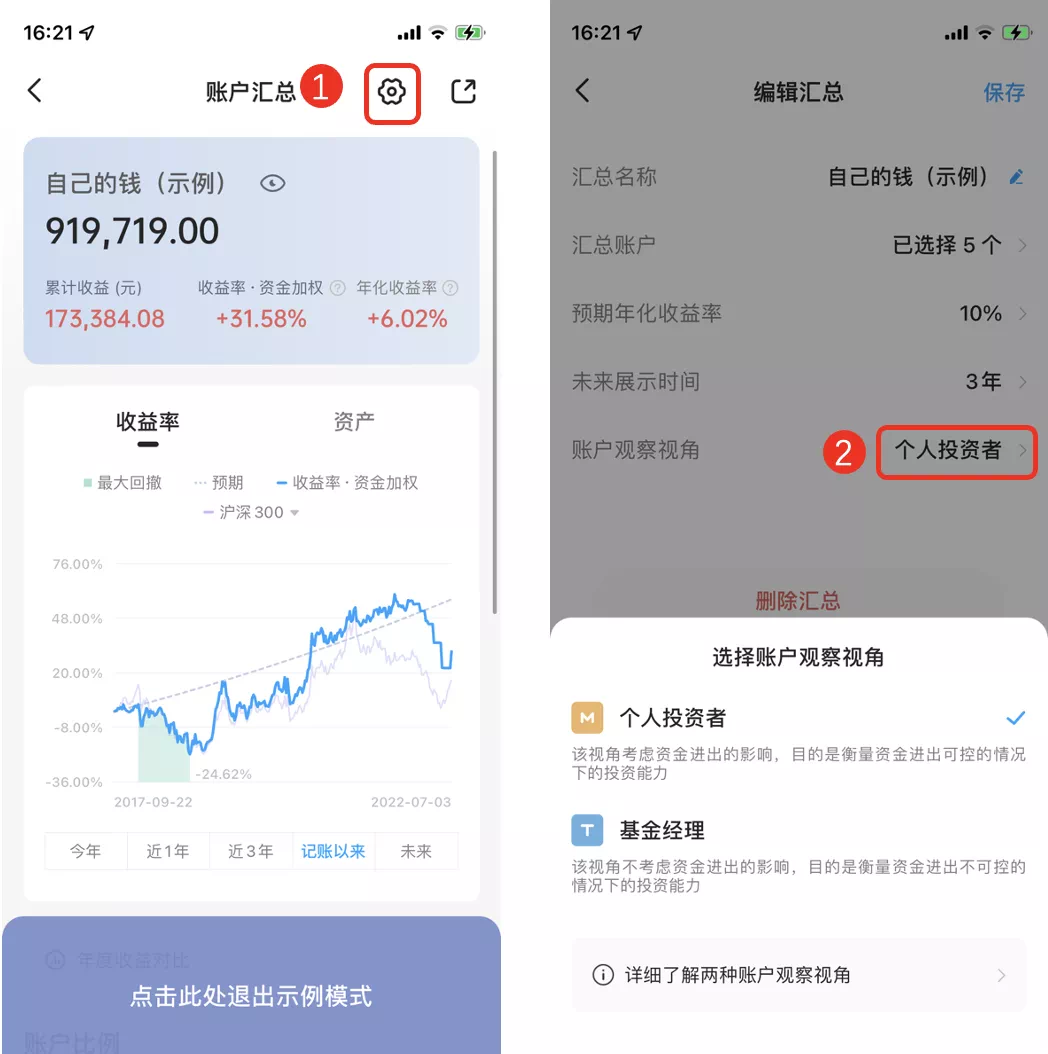Select the 近1年 range

168,851
